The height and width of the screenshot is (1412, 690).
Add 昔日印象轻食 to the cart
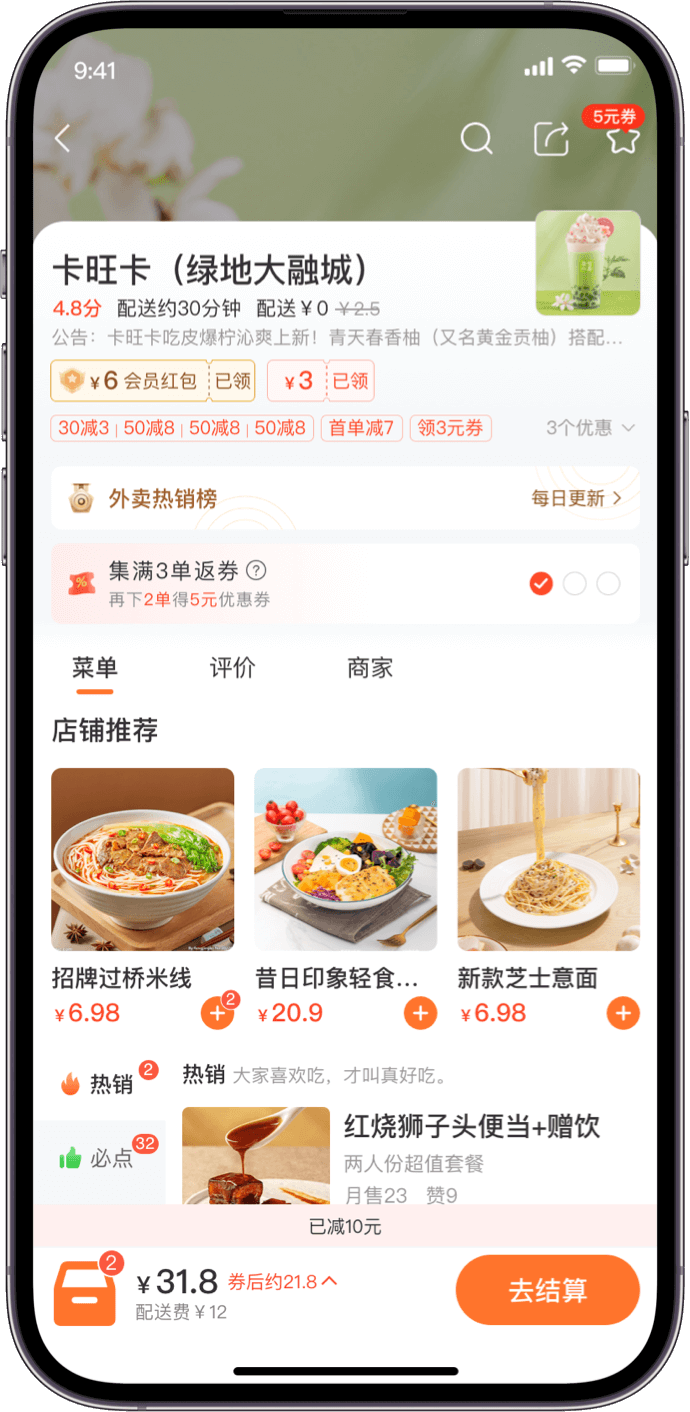point(420,1014)
